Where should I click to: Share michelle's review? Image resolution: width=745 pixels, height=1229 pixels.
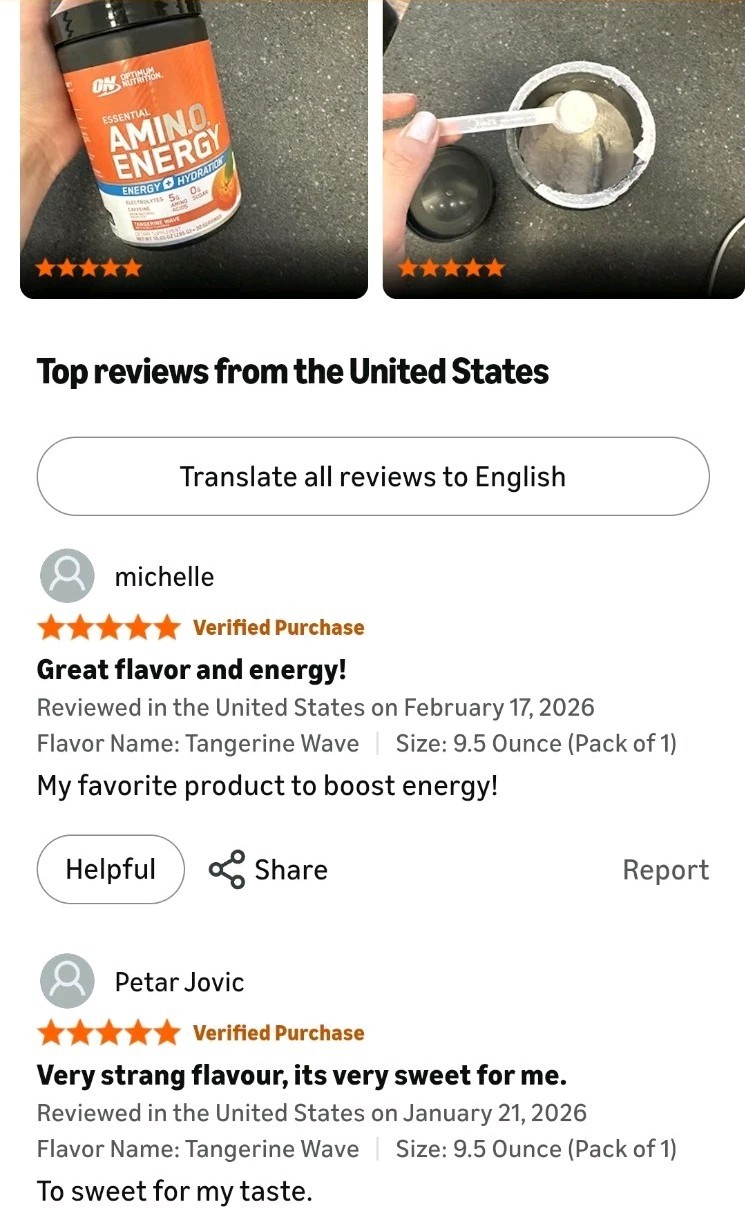coord(268,869)
